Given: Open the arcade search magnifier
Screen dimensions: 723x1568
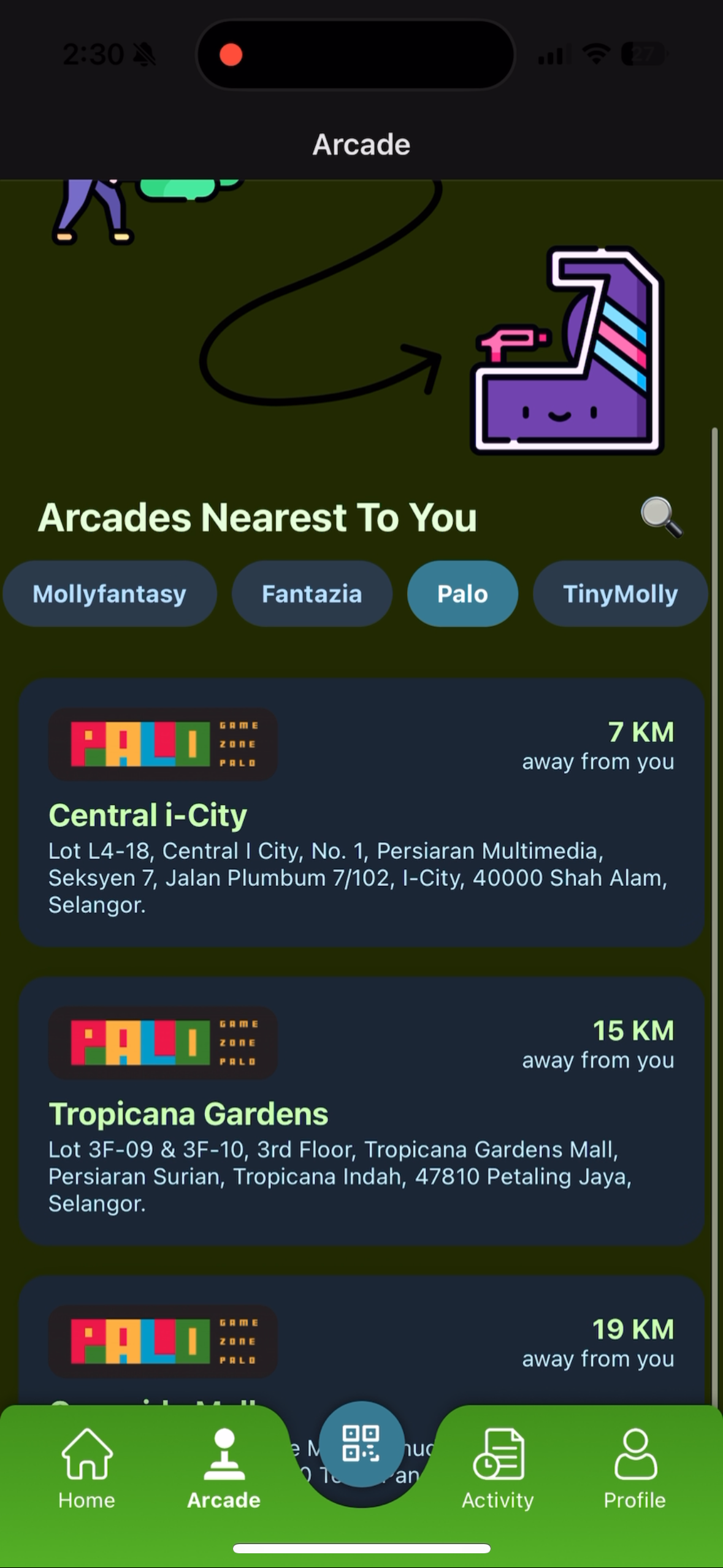Looking at the screenshot, I should [x=660, y=517].
